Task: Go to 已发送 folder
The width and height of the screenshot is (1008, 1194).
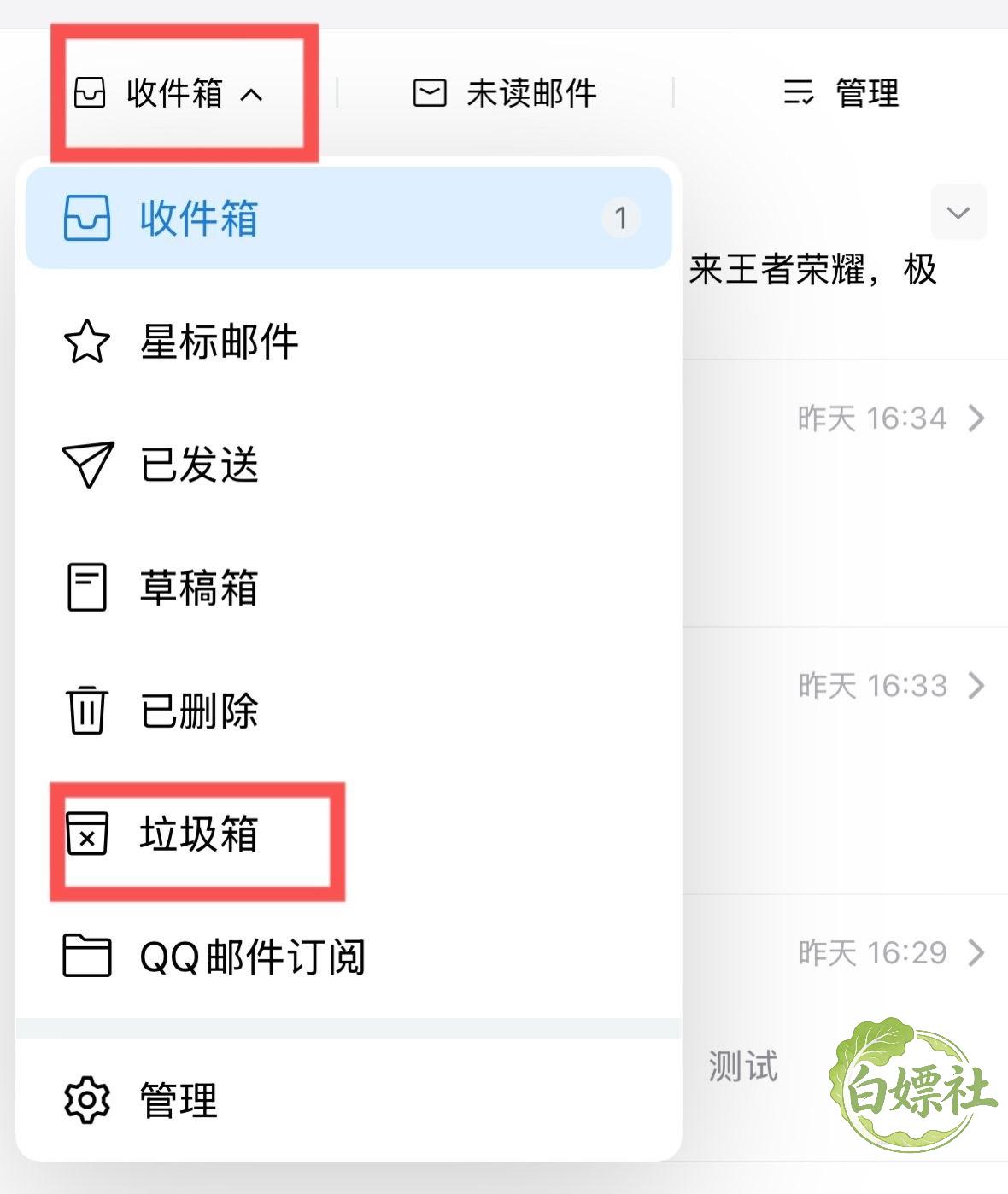Action: 349,465
